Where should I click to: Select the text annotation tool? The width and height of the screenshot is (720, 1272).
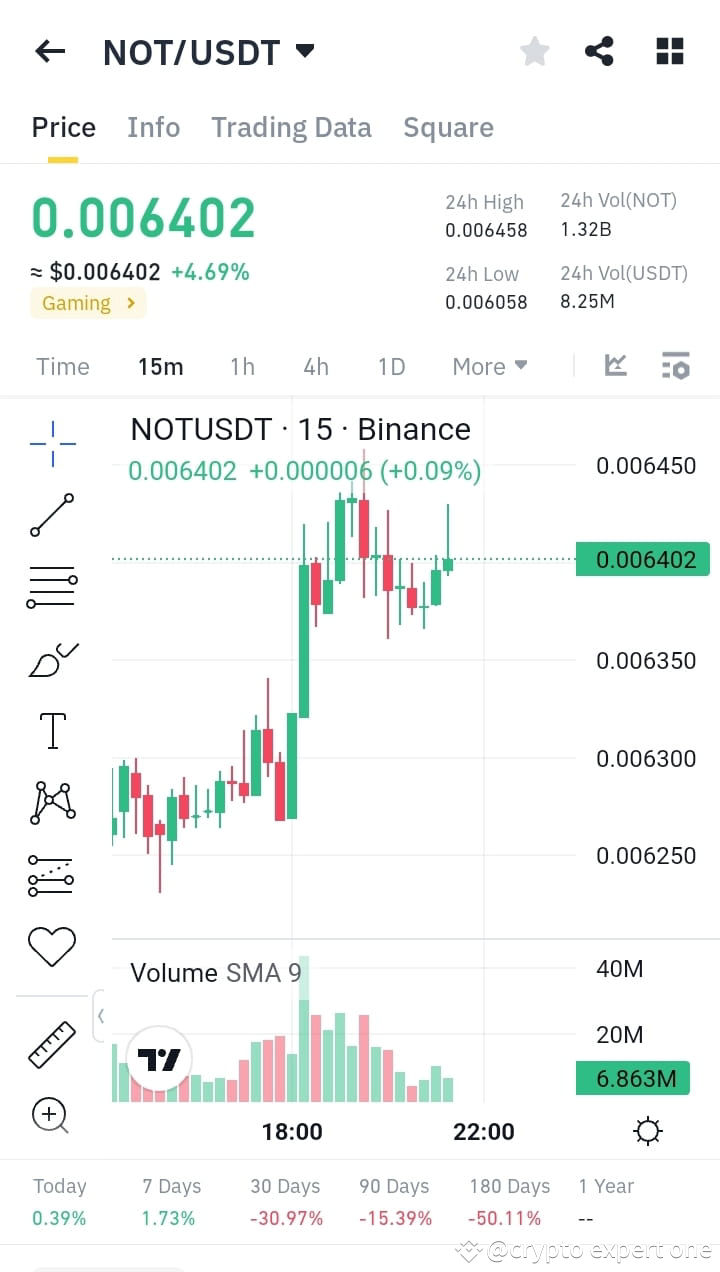pyautogui.click(x=52, y=731)
